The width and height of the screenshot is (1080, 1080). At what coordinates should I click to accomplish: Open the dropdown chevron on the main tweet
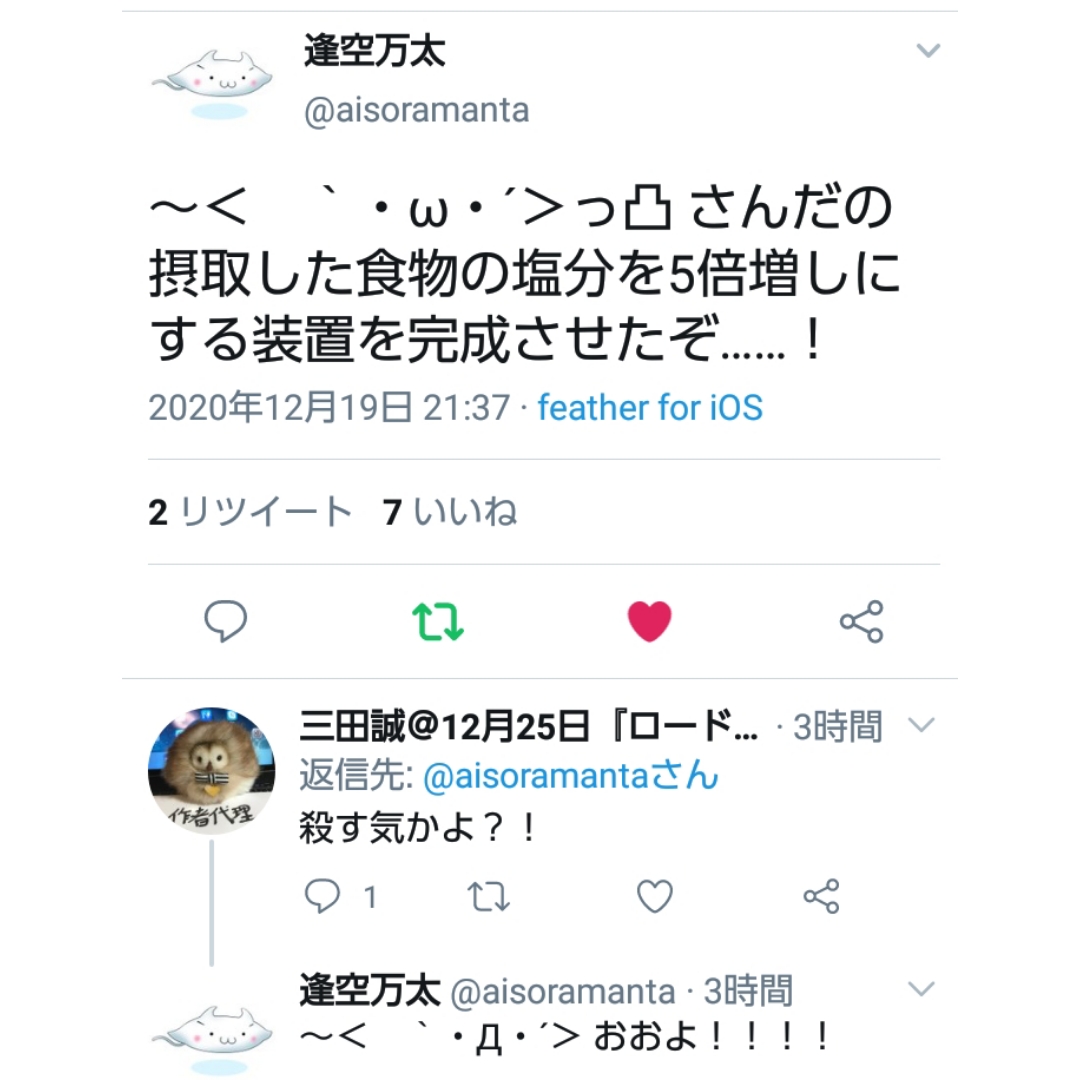(928, 50)
